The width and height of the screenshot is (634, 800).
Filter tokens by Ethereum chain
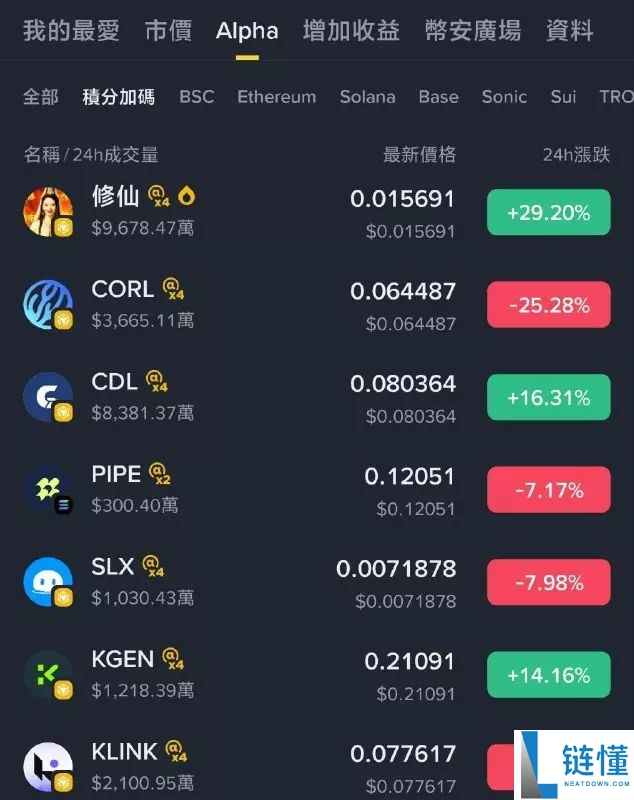pos(276,97)
